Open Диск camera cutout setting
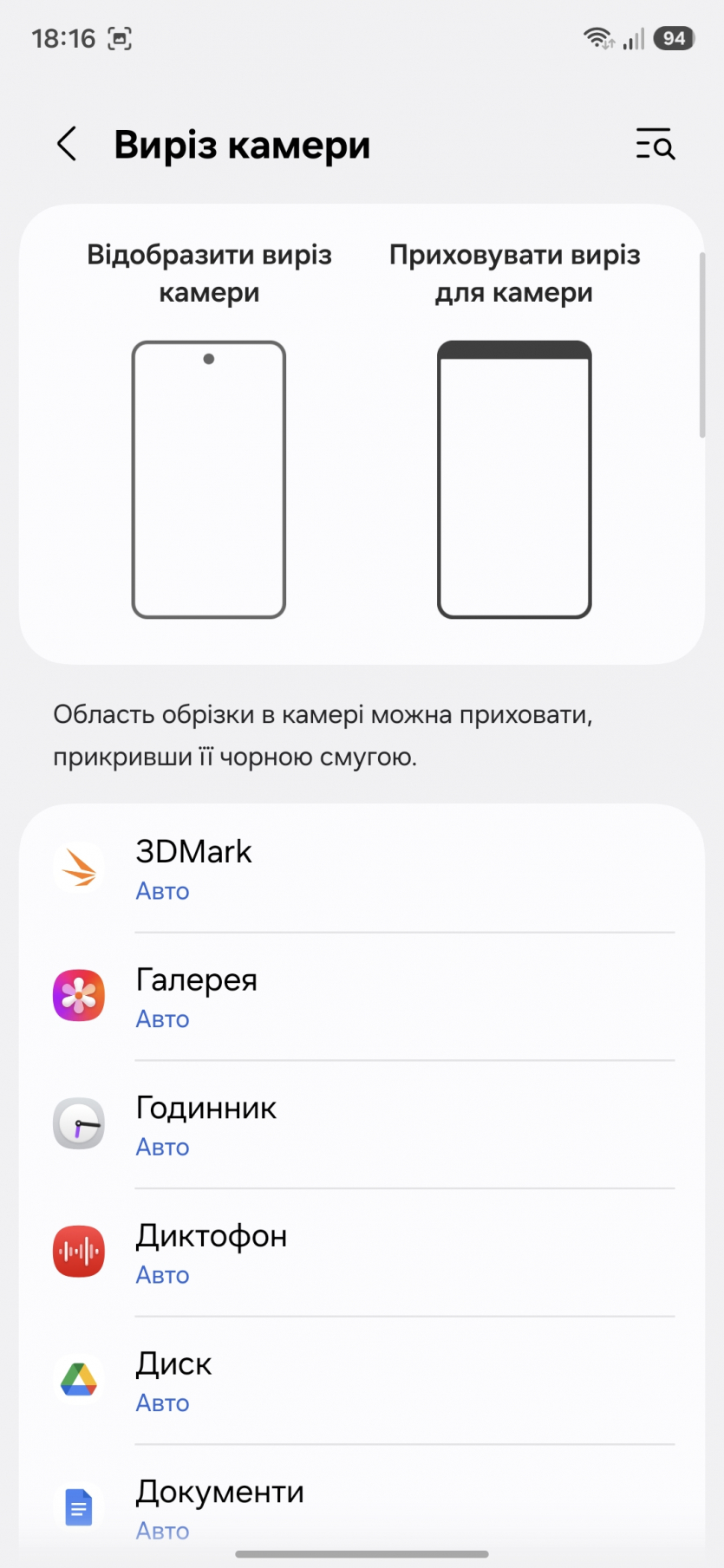Image resolution: width=724 pixels, height=1568 pixels. (362, 1381)
